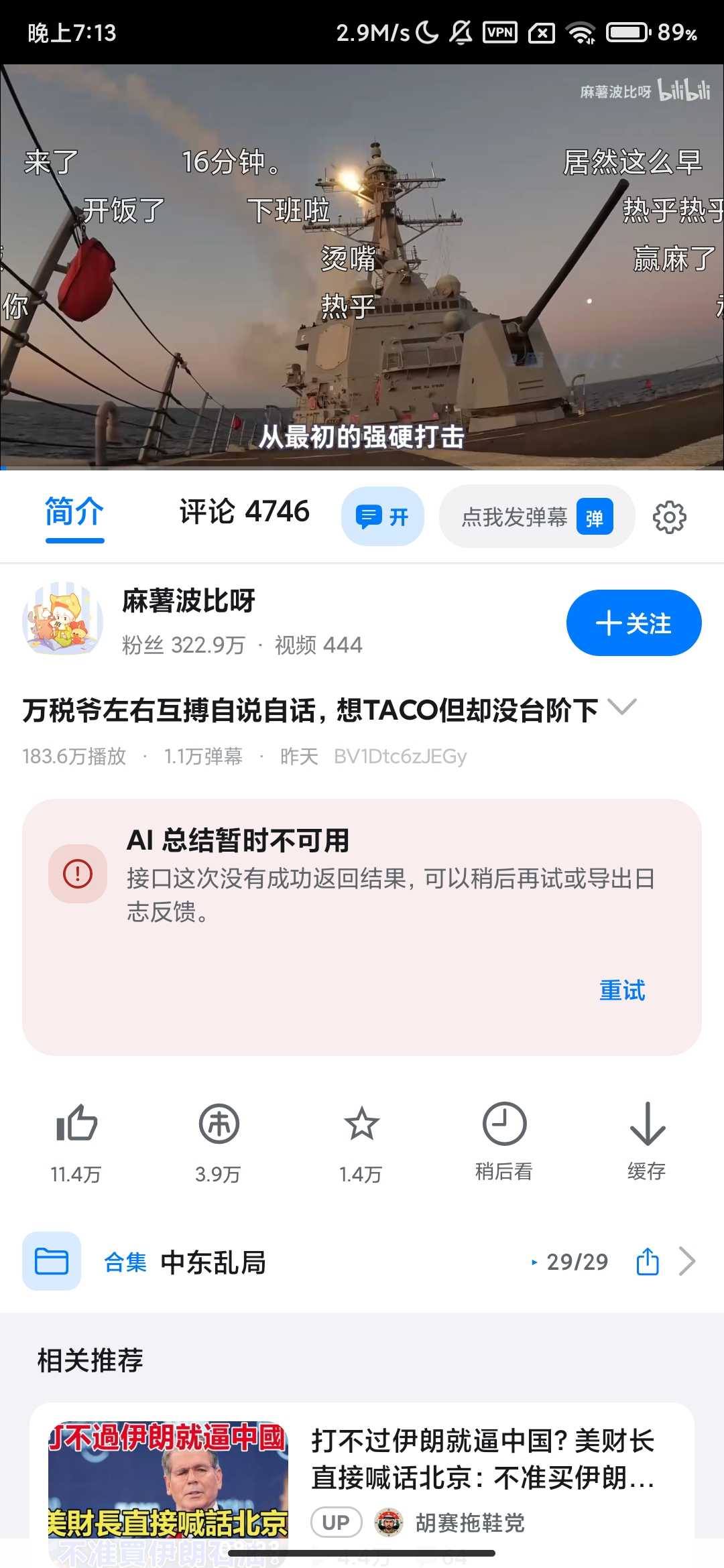The image size is (724, 1568).
Task: Give coins to this video
Action: coord(219,1124)
